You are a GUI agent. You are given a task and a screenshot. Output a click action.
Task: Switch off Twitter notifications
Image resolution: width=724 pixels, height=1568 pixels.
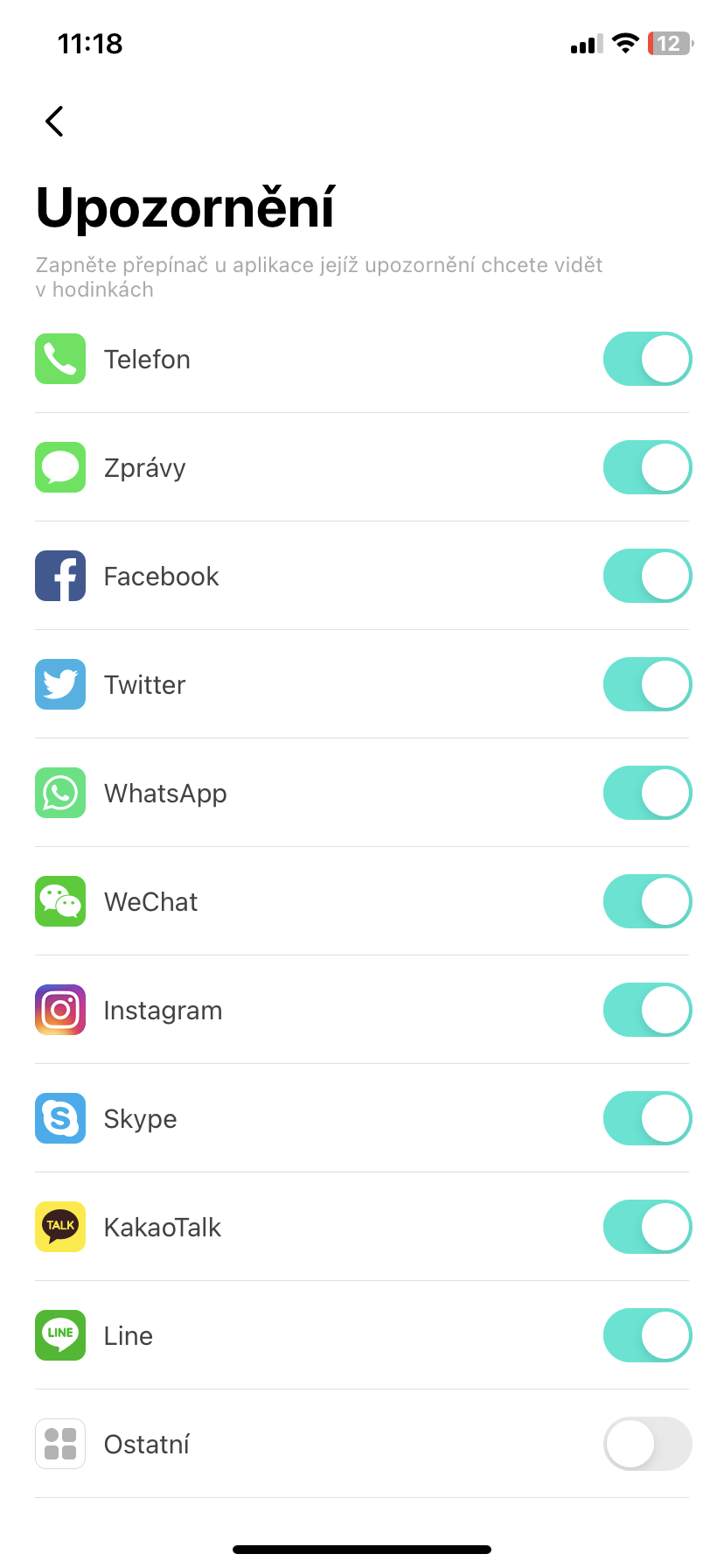pyautogui.click(x=647, y=684)
